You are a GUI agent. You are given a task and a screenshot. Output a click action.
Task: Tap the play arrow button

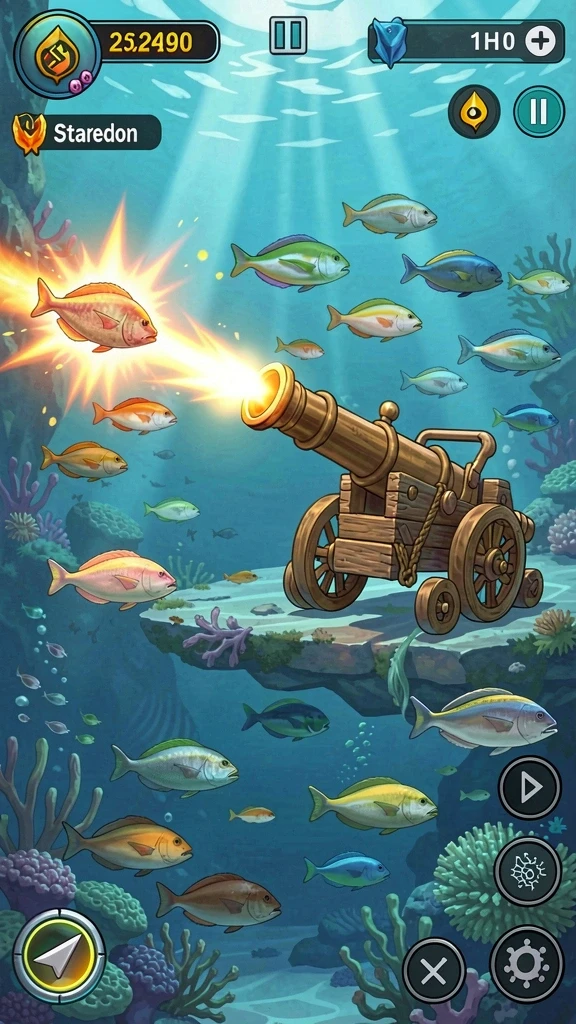pyautogui.click(x=530, y=788)
